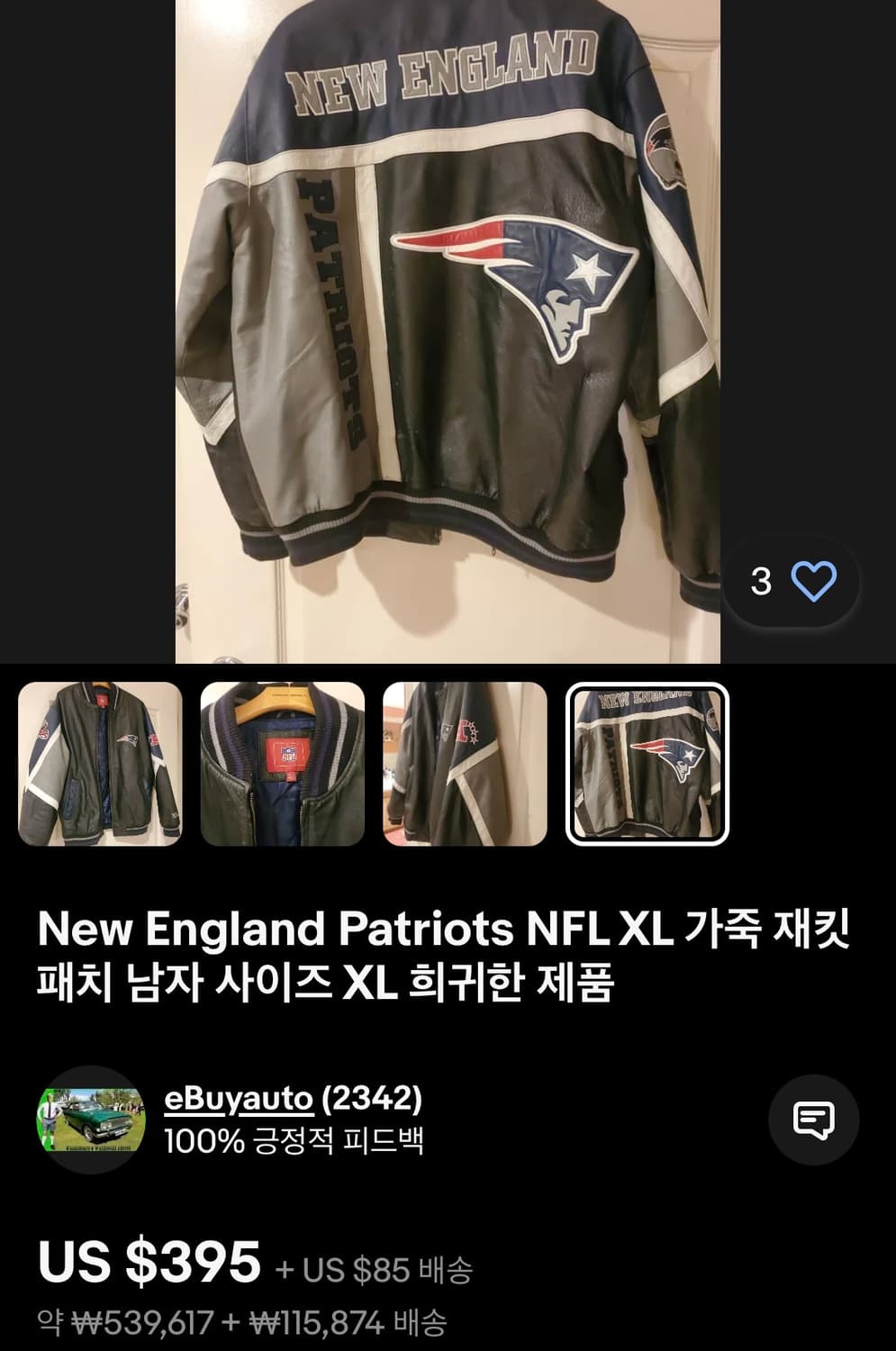Open the collar close-up thumbnail
Image resolution: width=896 pixels, height=1351 pixels.
[x=280, y=764]
